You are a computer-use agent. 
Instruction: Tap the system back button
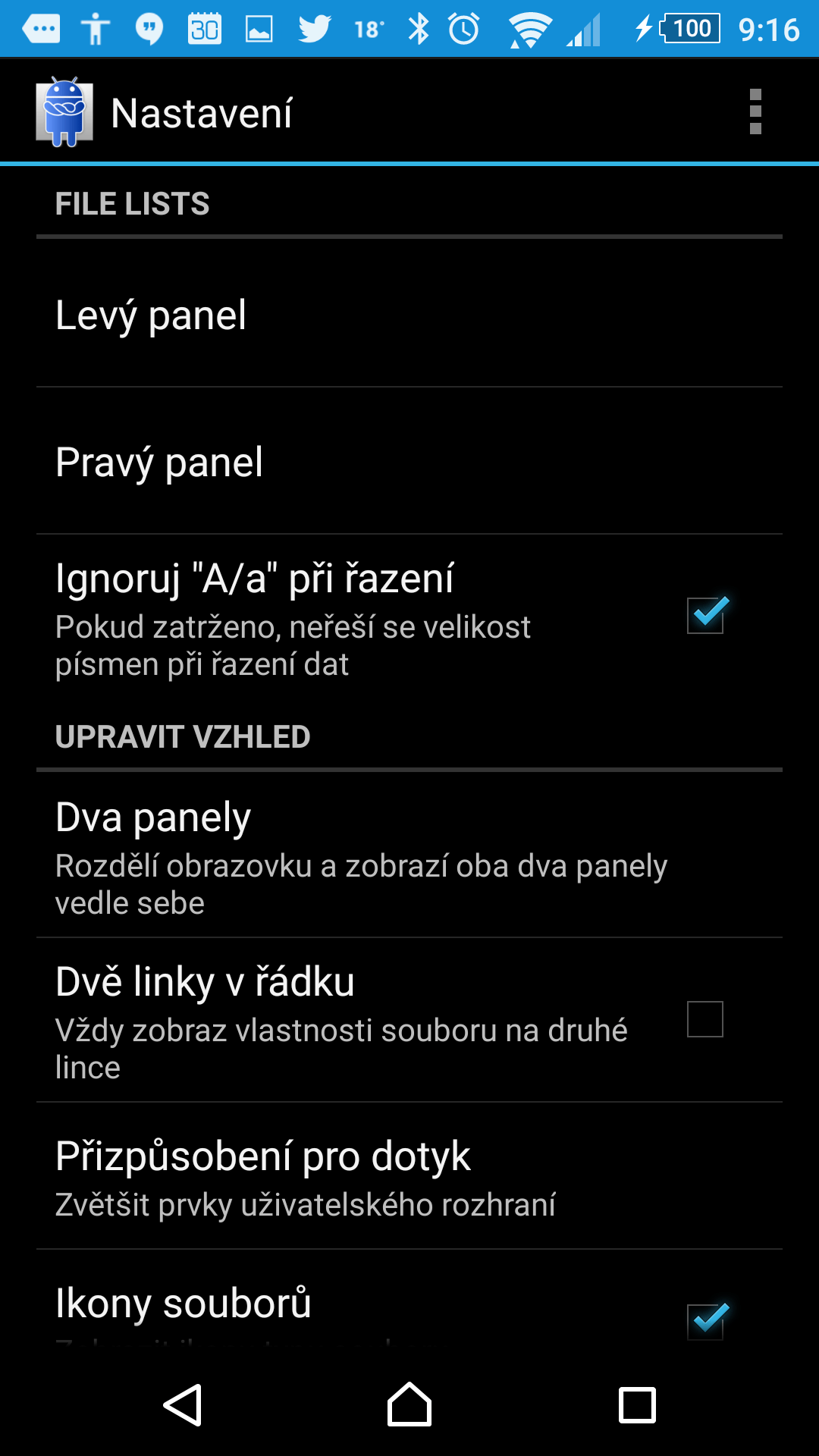(x=183, y=1405)
